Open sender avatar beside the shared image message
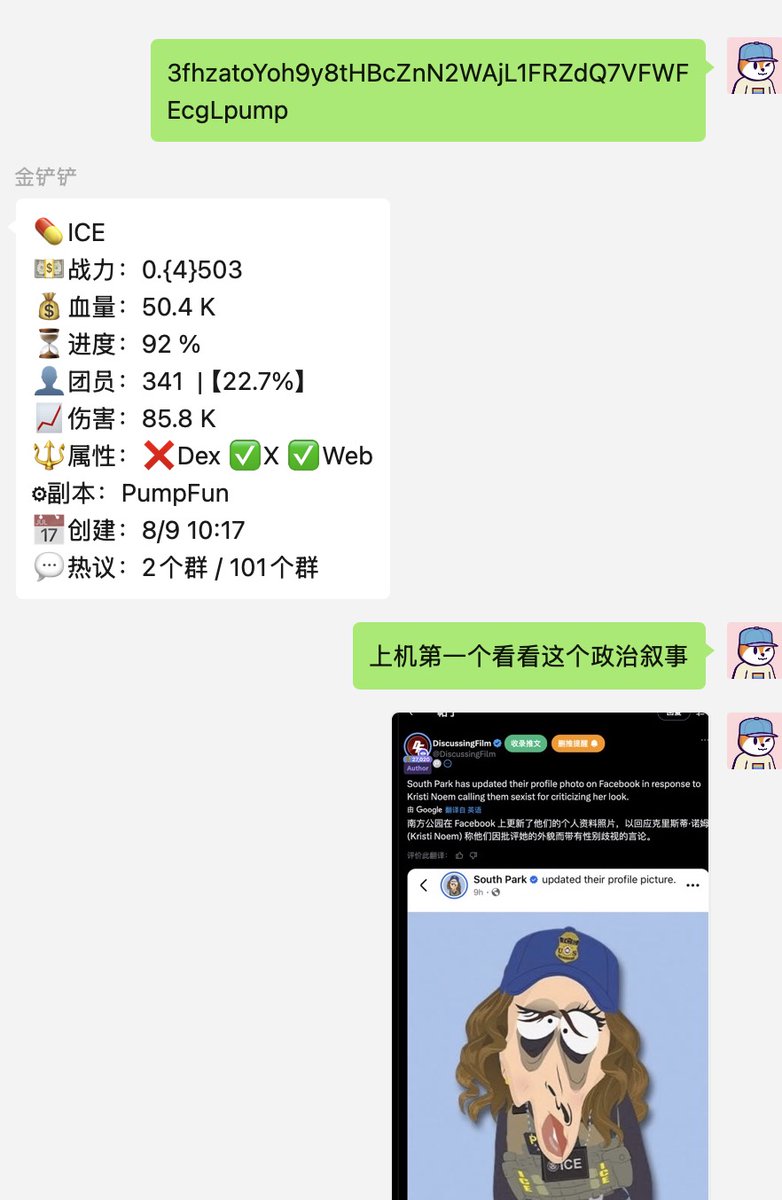Image resolution: width=782 pixels, height=1200 pixels. tap(753, 741)
